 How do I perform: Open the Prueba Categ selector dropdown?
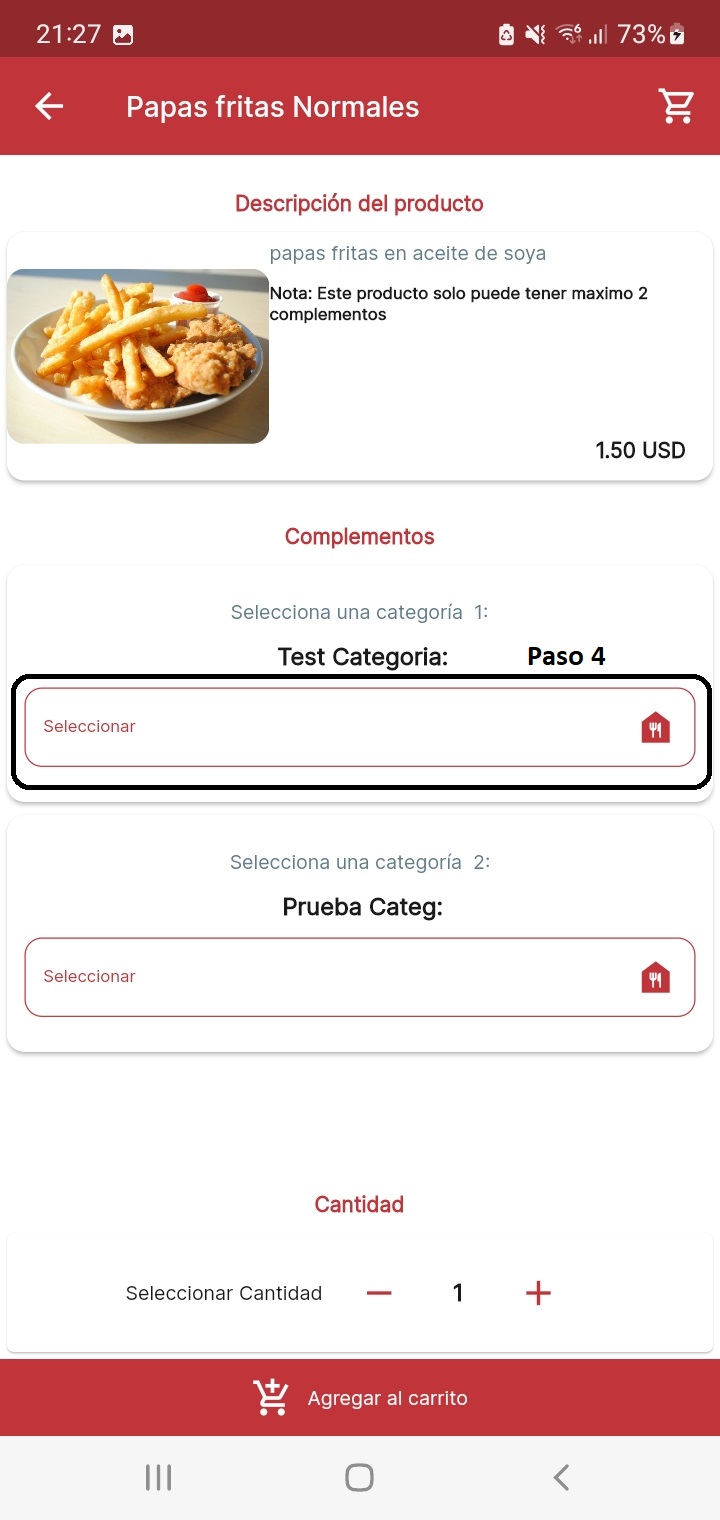click(x=359, y=977)
